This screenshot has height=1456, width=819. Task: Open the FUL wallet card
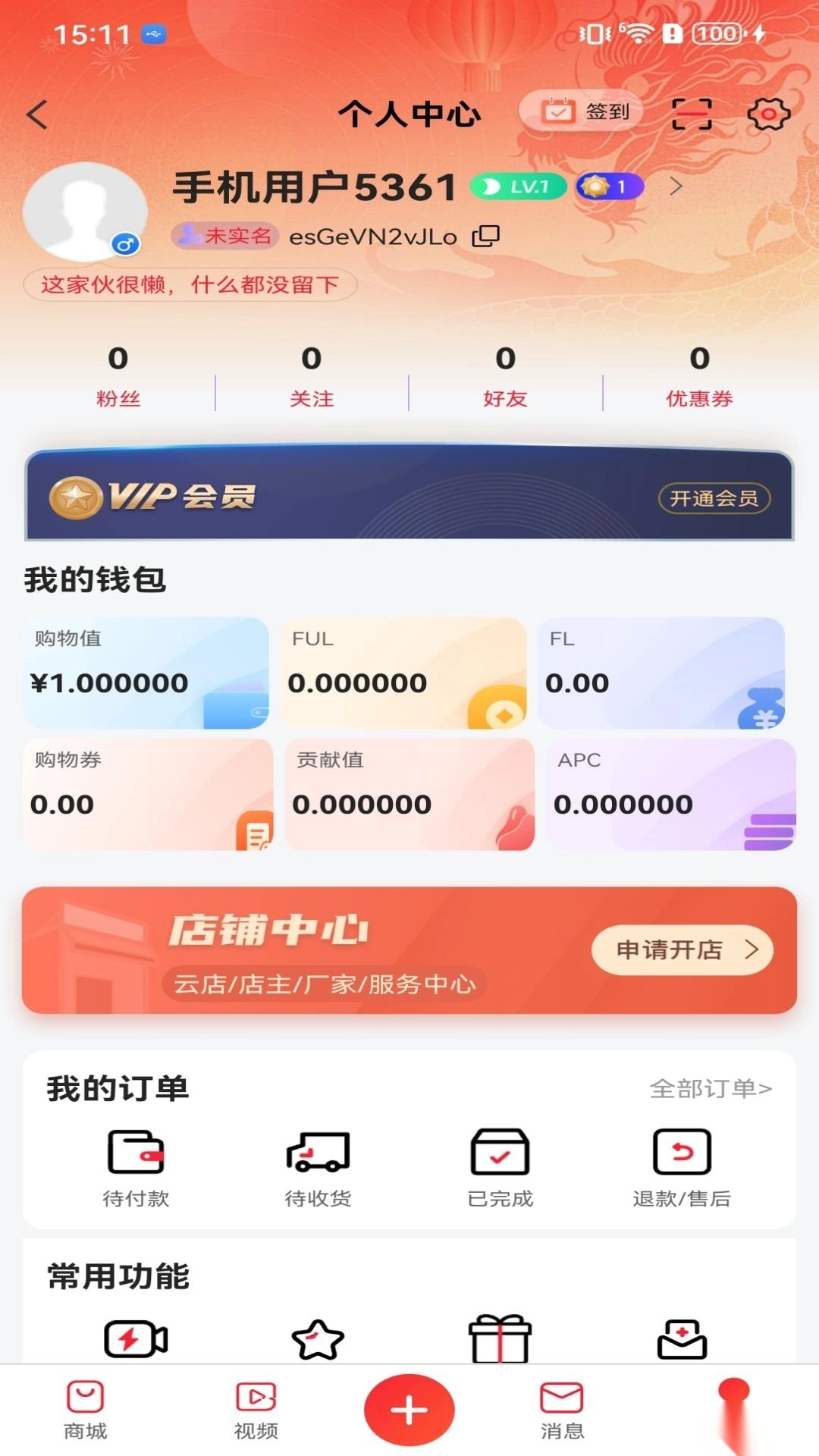click(403, 673)
